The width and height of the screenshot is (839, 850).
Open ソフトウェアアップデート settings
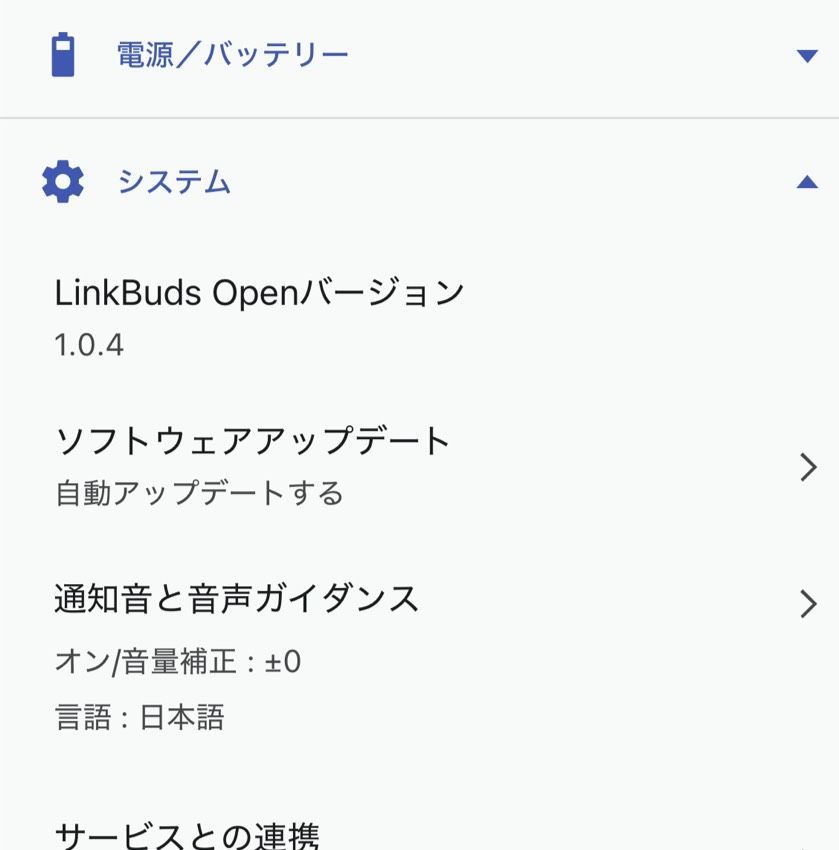point(420,467)
